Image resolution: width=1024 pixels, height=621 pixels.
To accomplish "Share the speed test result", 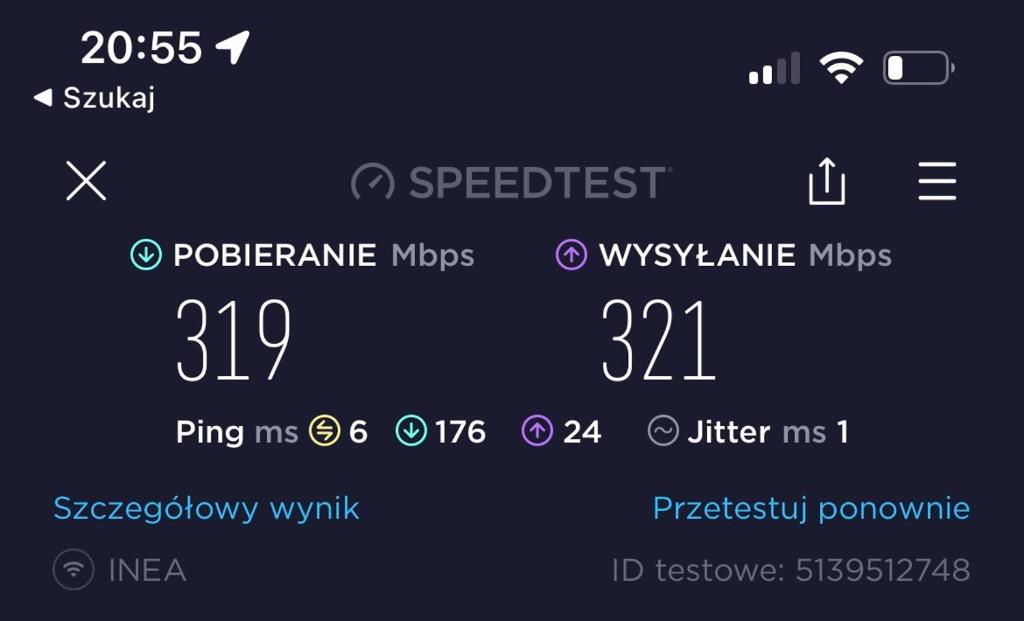I will click(x=827, y=182).
